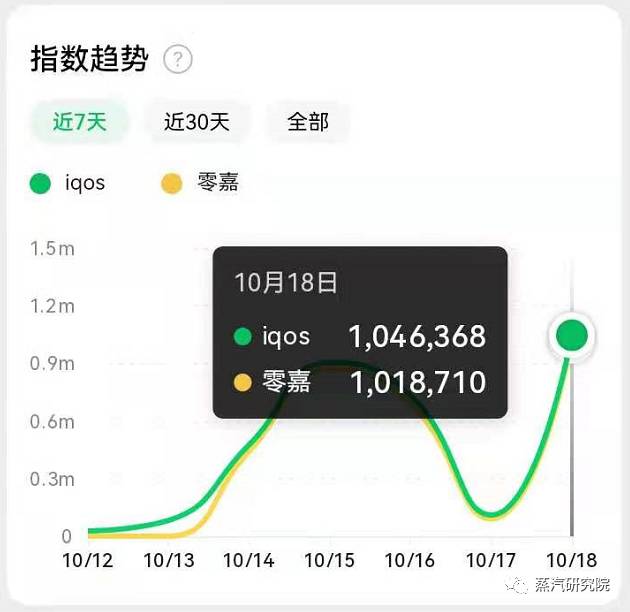Select the 近7天 time range
Image resolution: width=630 pixels, height=612 pixels.
pyautogui.click(x=79, y=123)
